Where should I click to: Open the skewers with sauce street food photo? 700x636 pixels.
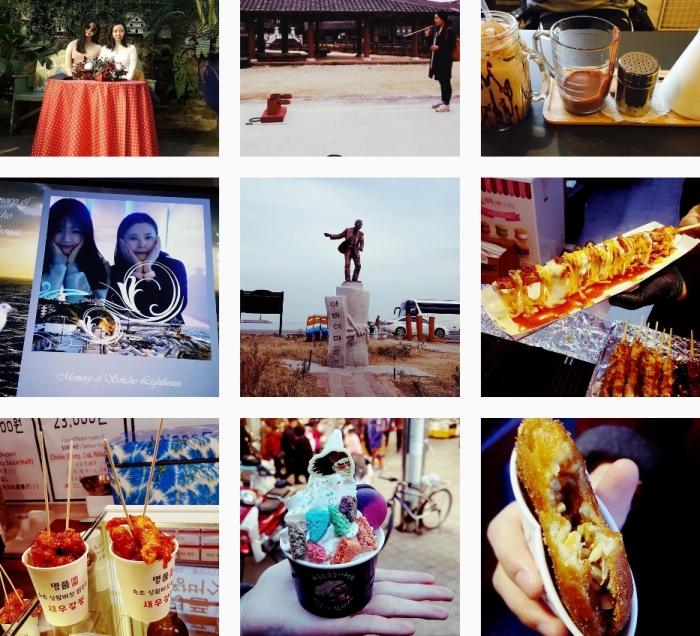click(590, 288)
